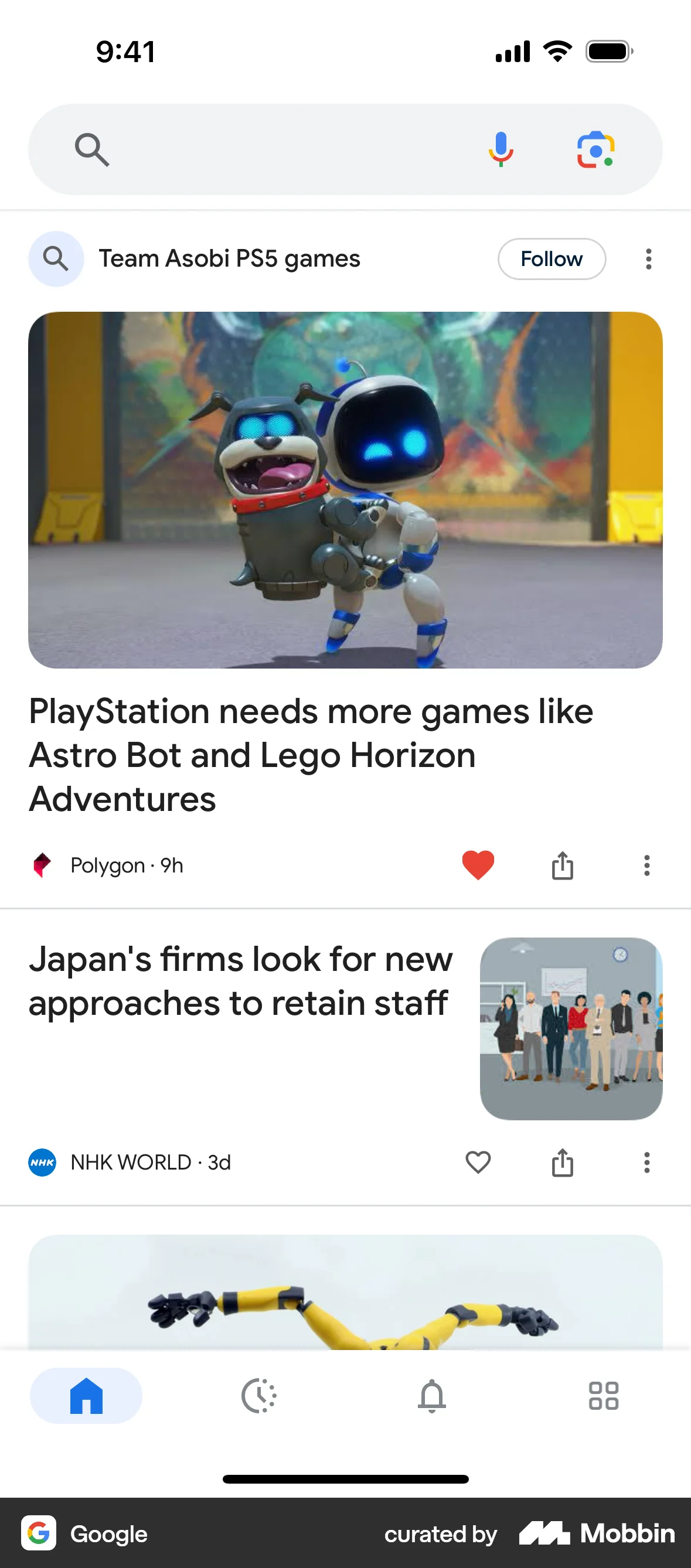The height and width of the screenshot is (1568, 691).
Task: Open the PlayStation needs more games headline
Action: [x=312, y=755]
